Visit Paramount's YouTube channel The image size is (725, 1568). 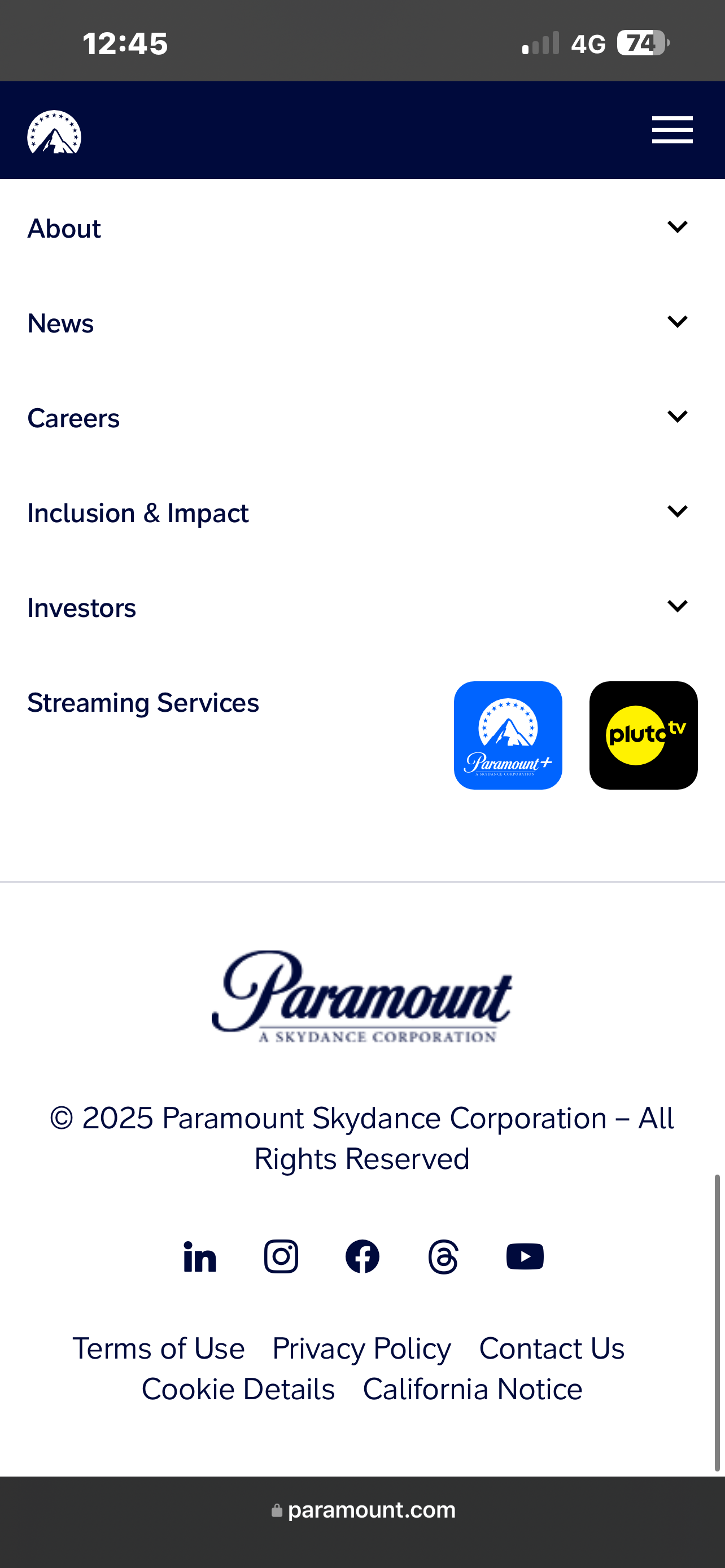pyautogui.click(x=525, y=1257)
